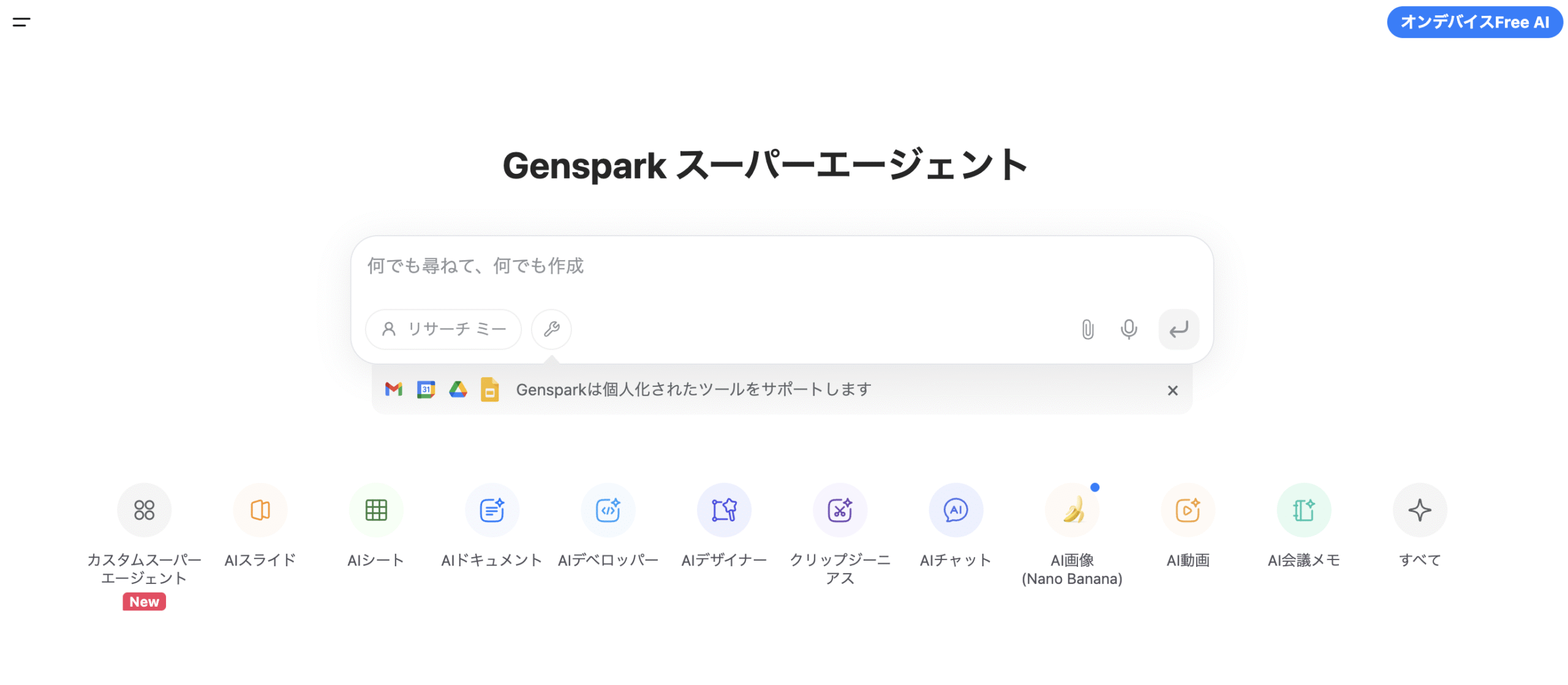Image resolution: width=1568 pixels, height=685 pixels.
Task: Launch AIシート
Action: click(x=375, y=510)
